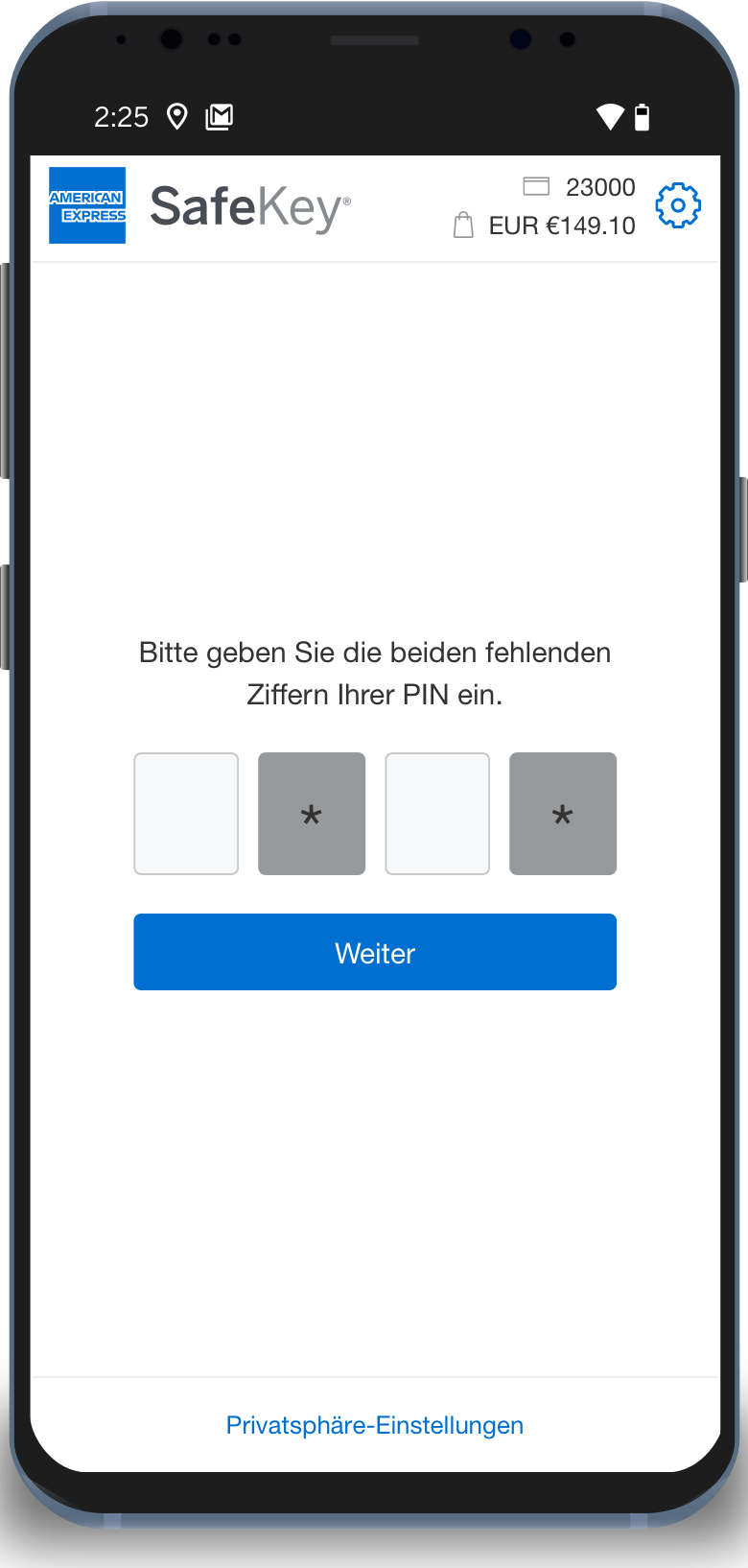Open the settings gear icon
The image size is (748, 1568).
tap(679, 204)
